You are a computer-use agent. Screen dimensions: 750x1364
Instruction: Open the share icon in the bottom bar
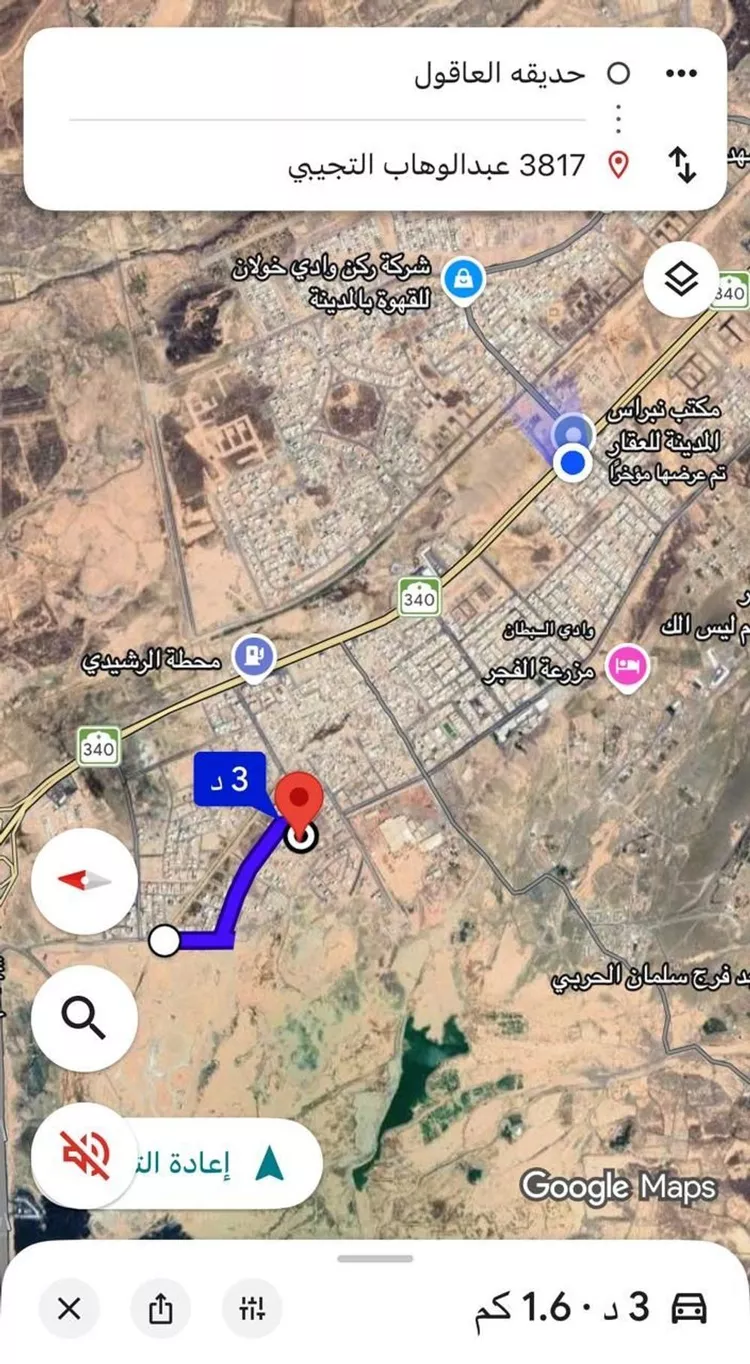(x=162, y=1307)
